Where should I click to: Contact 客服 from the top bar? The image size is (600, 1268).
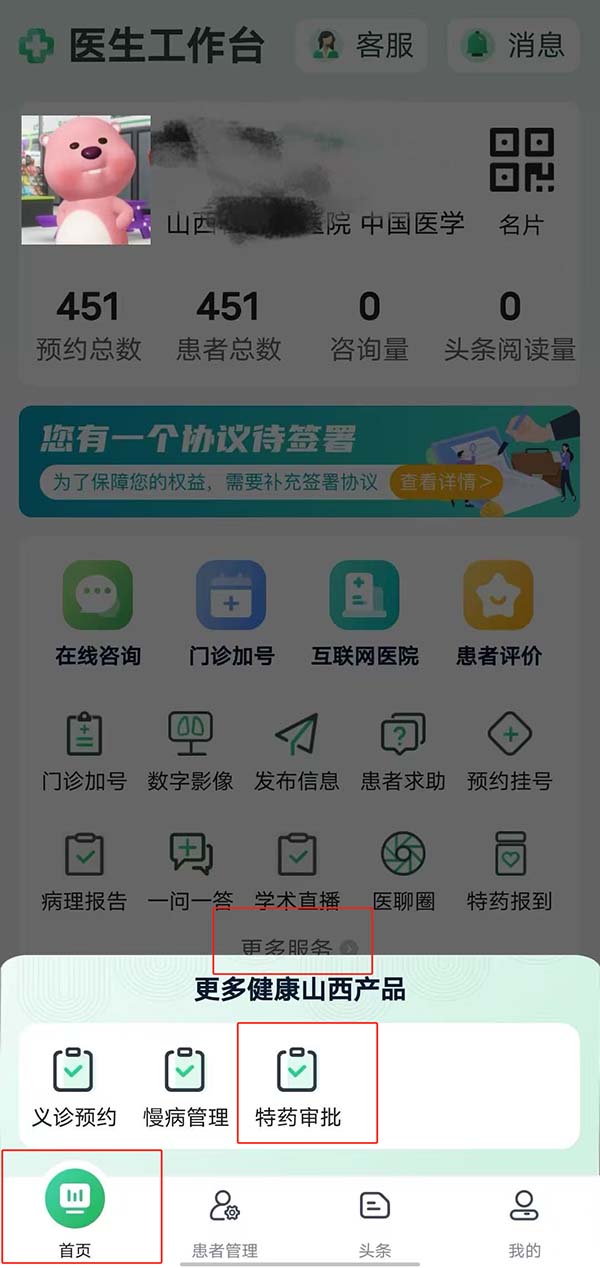(361, 45)
